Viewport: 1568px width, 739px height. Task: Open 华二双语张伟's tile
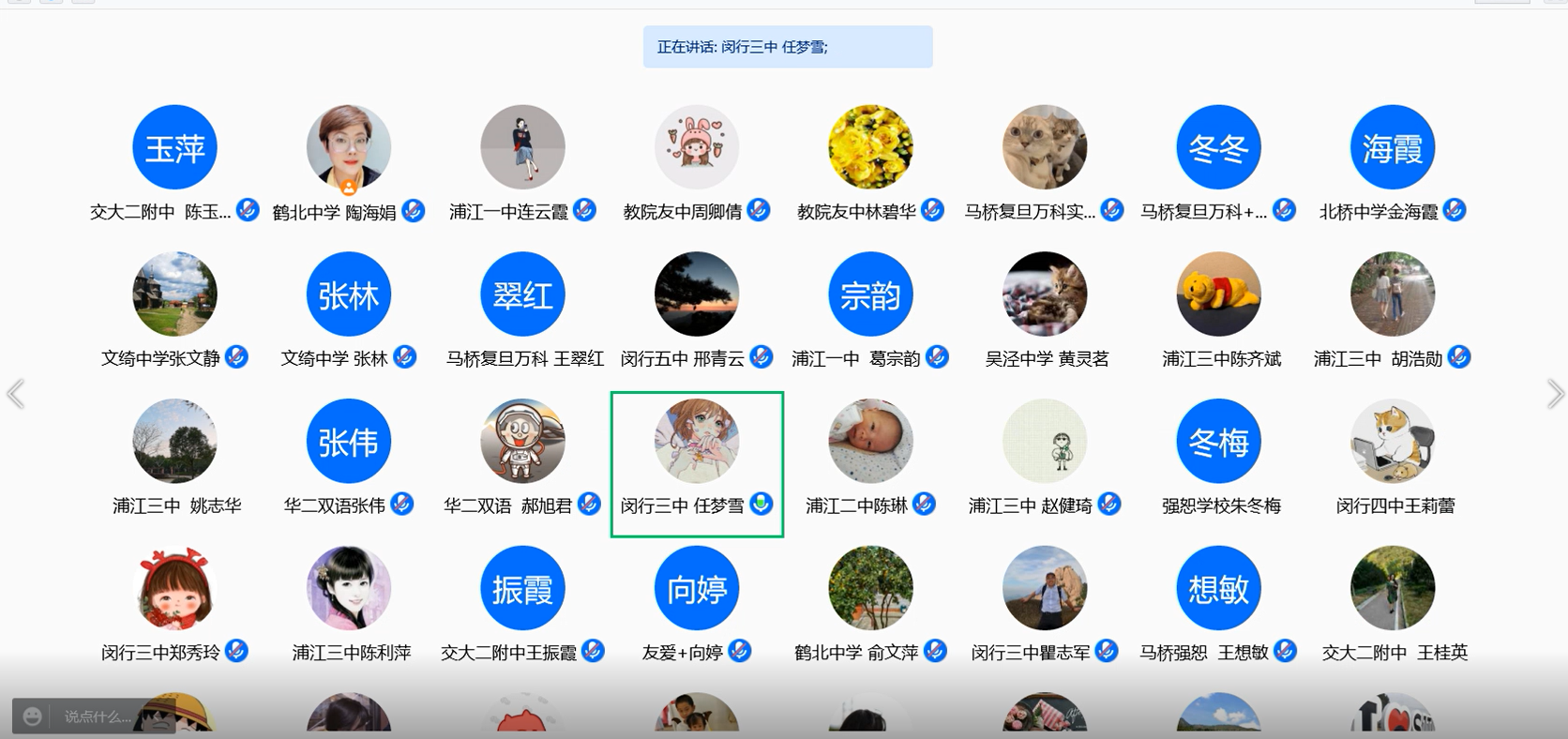click(349, 442)
